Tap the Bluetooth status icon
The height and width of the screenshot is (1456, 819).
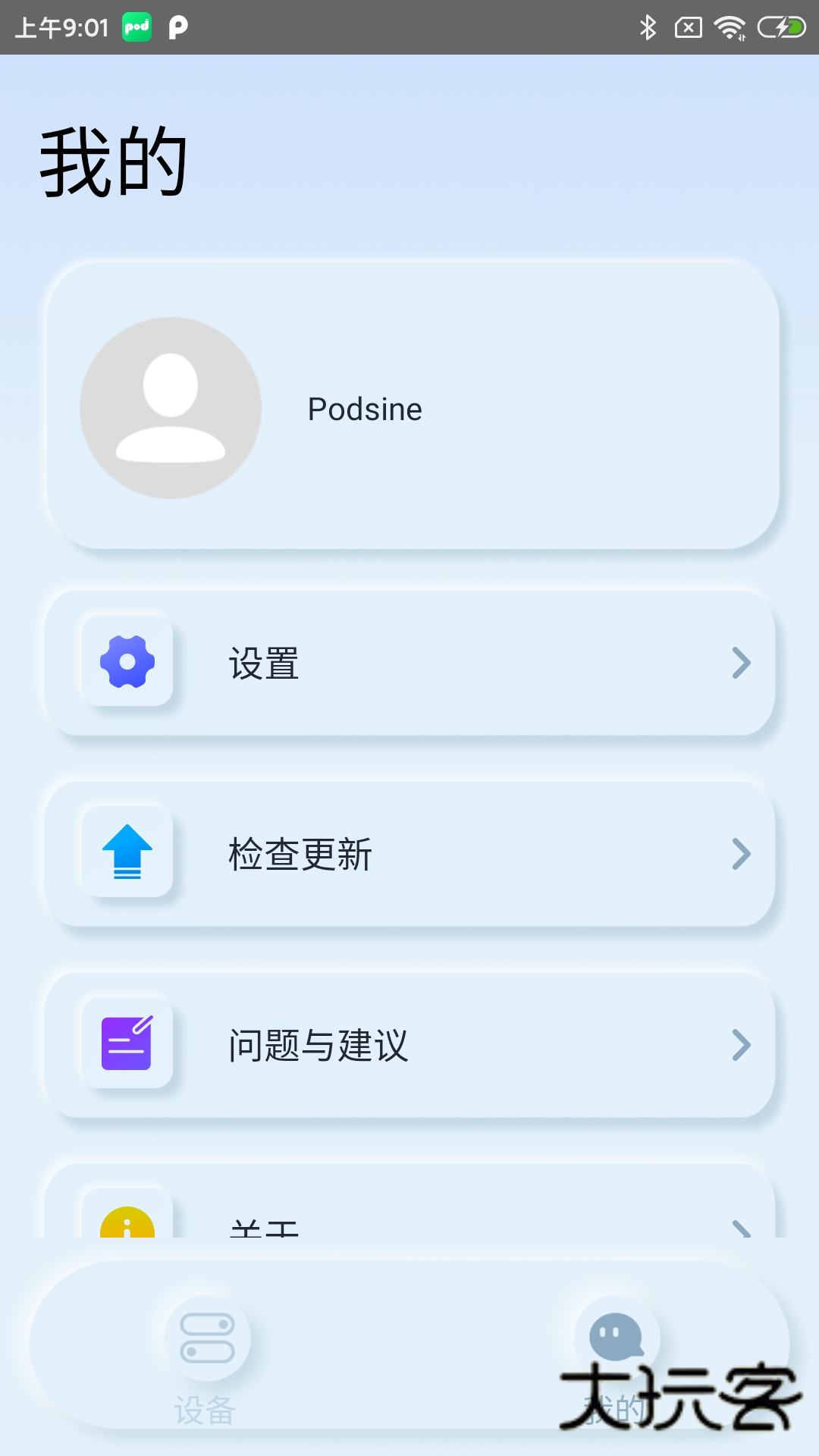click(648, 26)
